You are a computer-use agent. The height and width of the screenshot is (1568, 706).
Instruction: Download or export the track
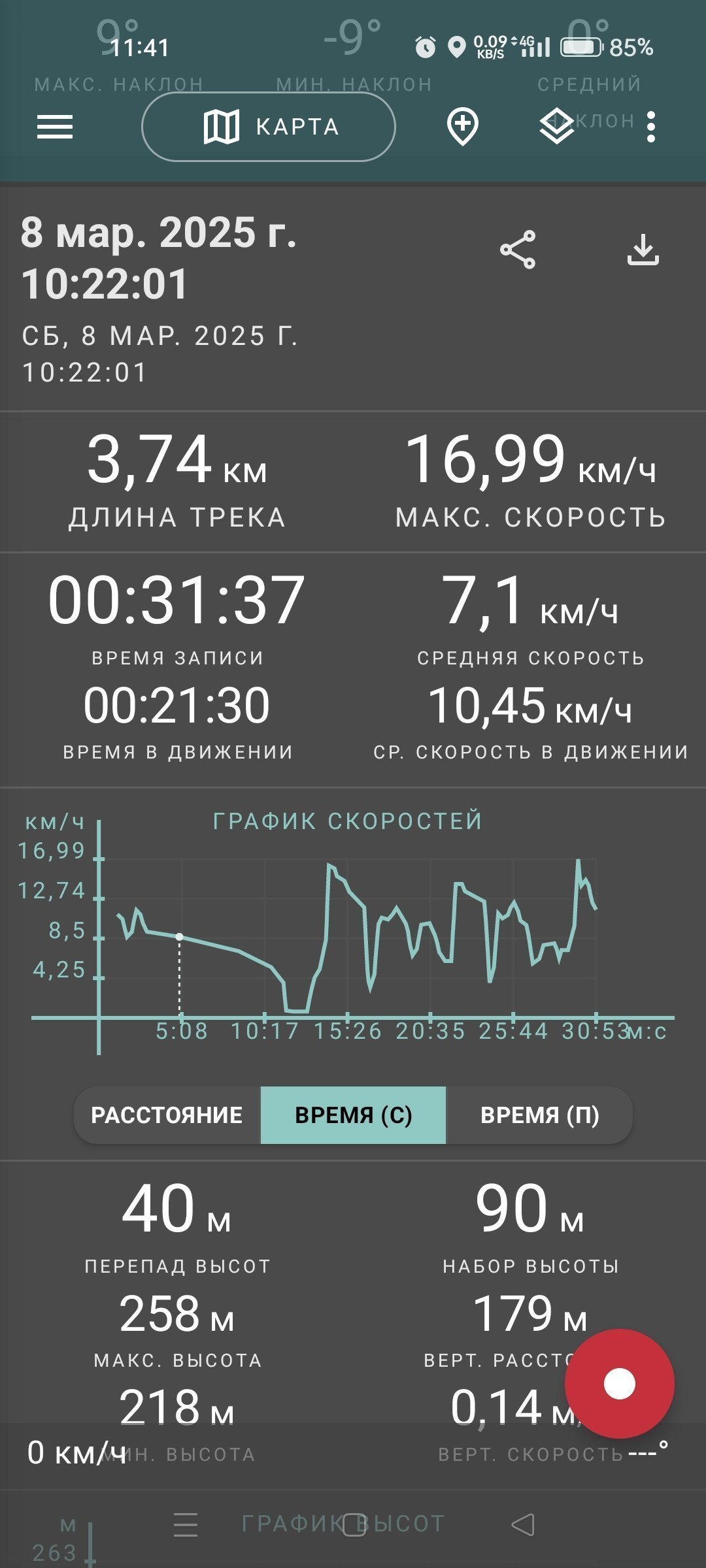click(x=643, y=250)
